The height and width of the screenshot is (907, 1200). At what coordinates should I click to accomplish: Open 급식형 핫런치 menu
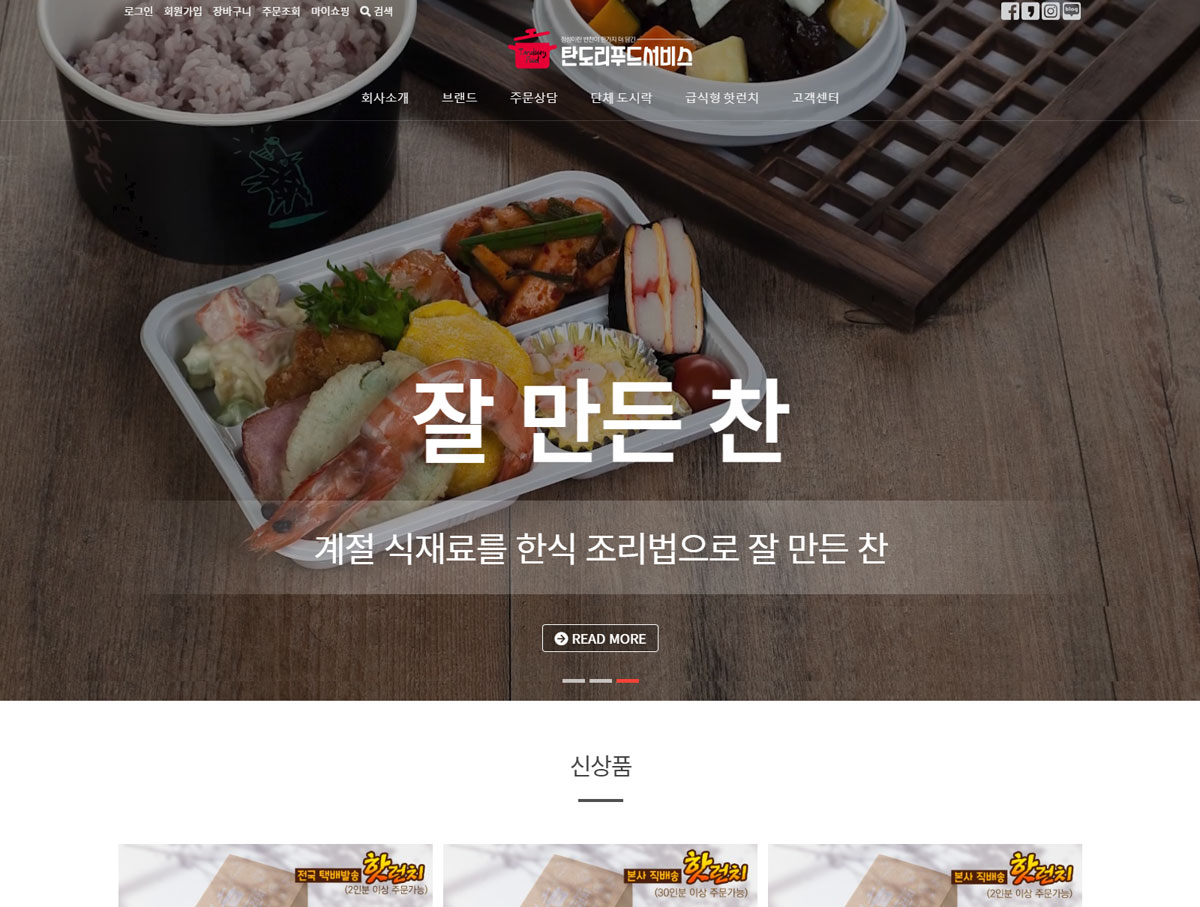point(722,98)
